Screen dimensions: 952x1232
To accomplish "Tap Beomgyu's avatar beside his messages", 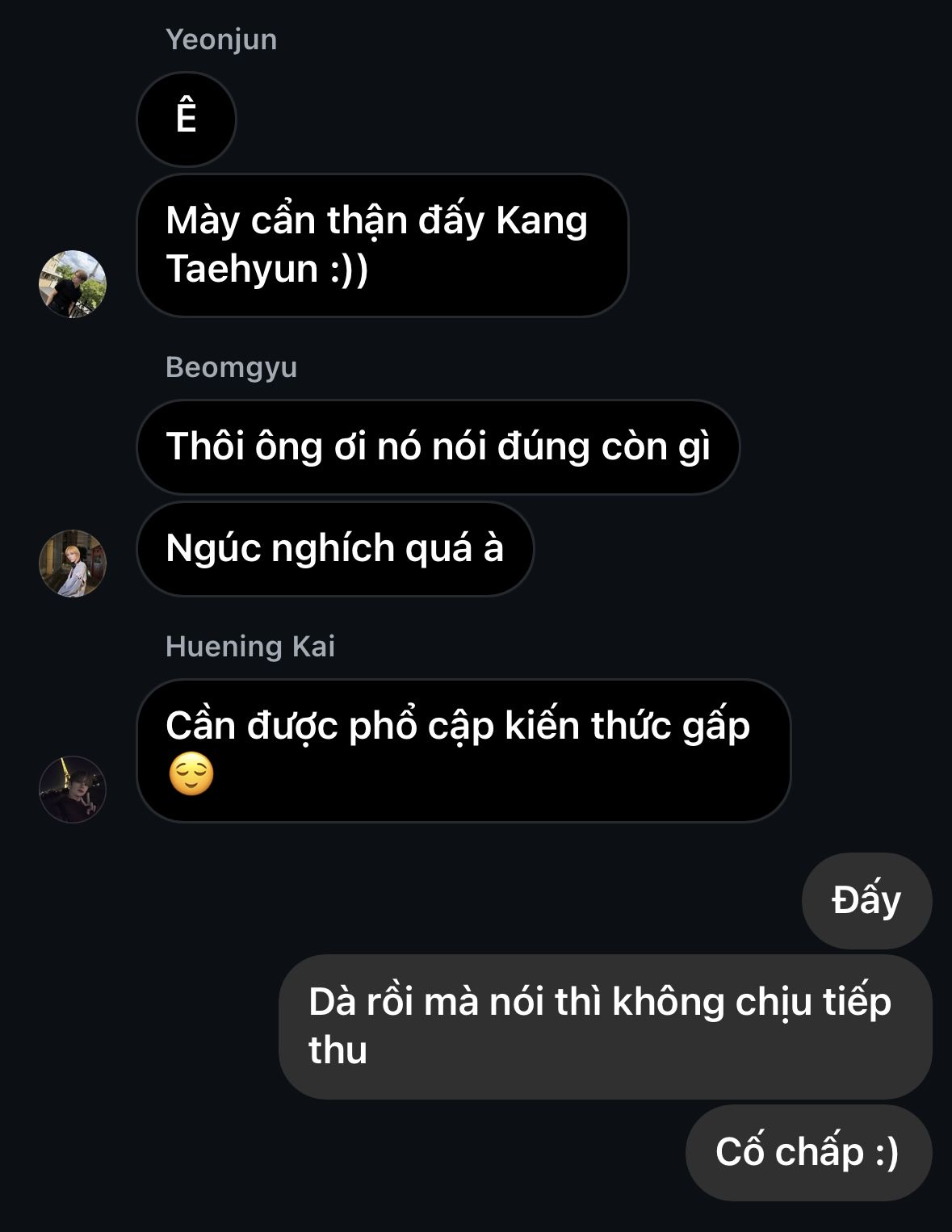I will [x=73, y=564].
